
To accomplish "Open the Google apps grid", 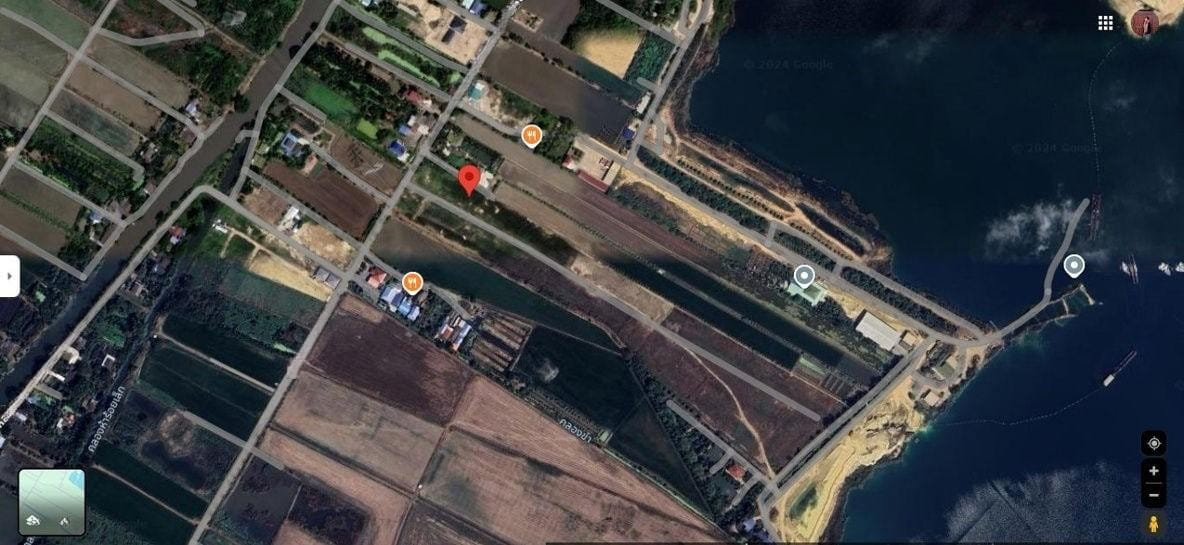I will 1105,23.
